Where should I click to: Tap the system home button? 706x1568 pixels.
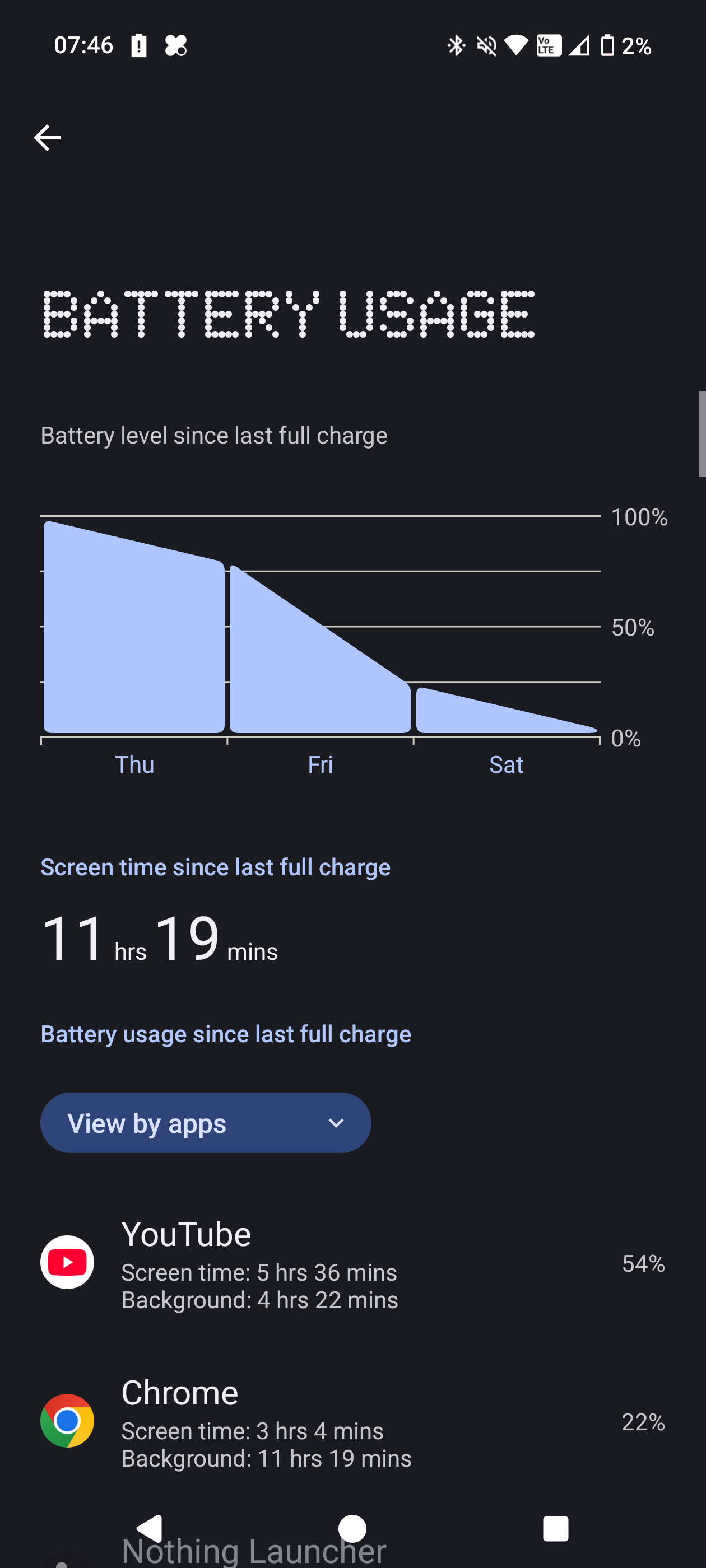352,1528
